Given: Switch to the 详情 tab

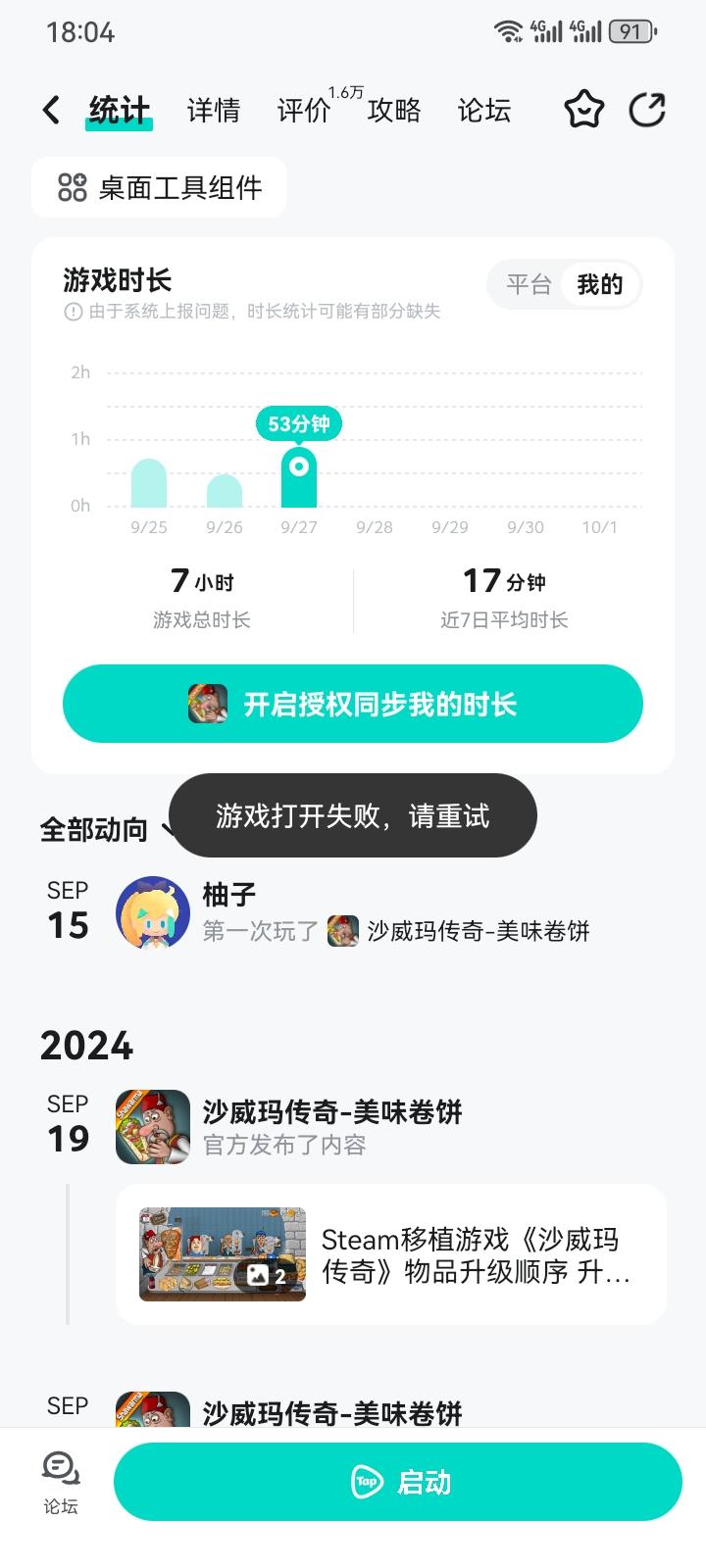Looking at the screenshot, I should [x=214, y=110].
